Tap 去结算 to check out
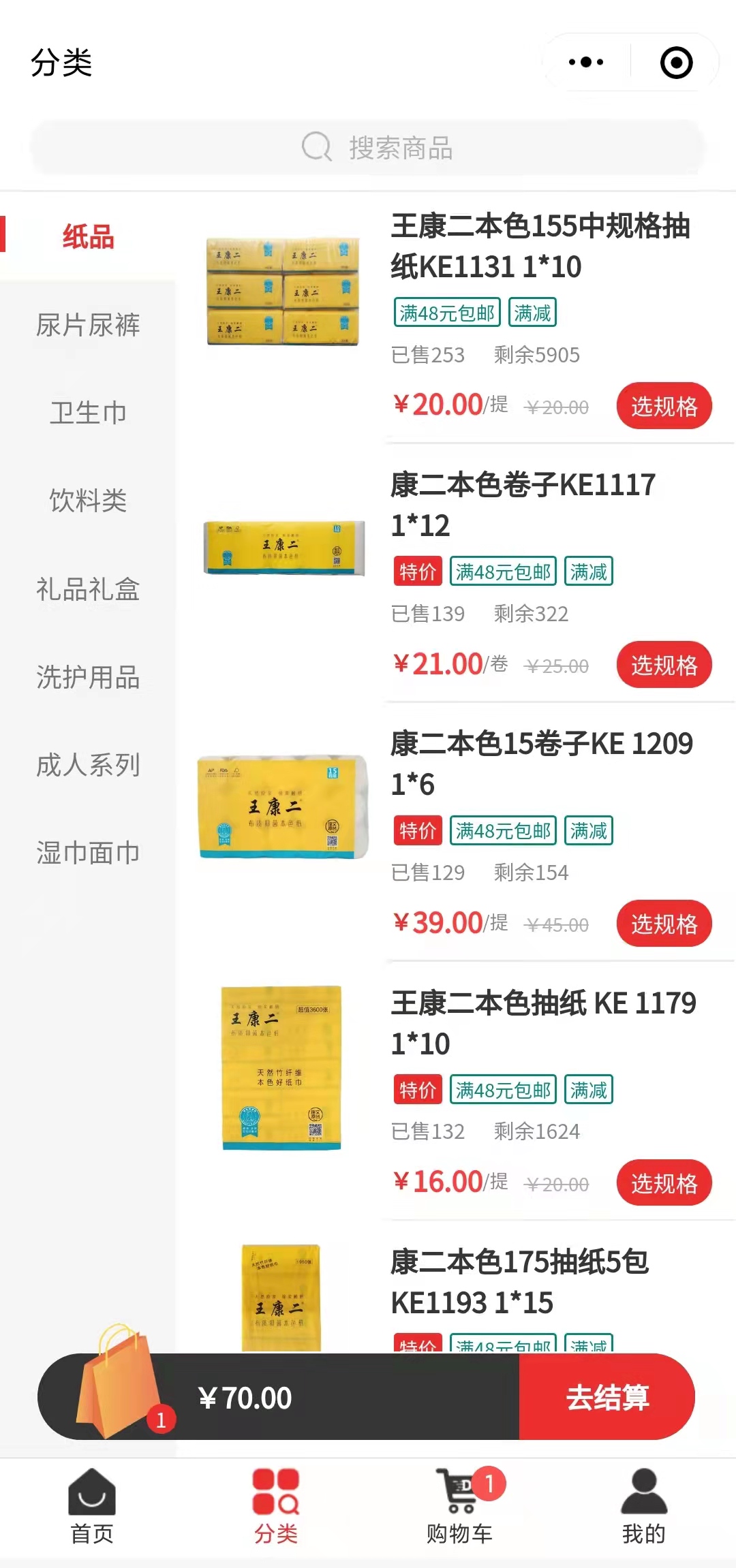This screenshot has width=736, height=1568. coord(607,1398)
